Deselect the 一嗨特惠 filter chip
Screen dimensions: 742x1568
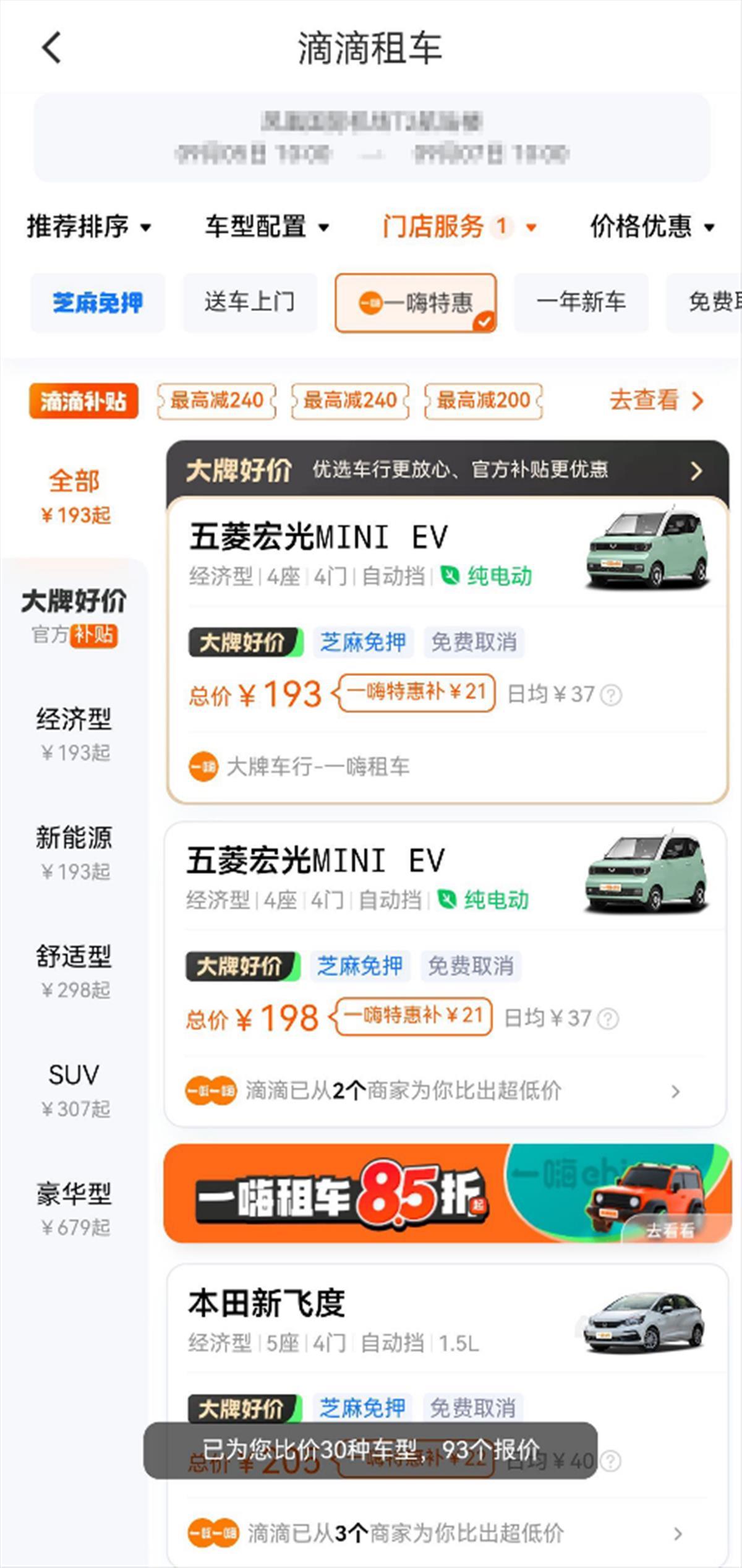pyautogui.click(x=416, y=303)
